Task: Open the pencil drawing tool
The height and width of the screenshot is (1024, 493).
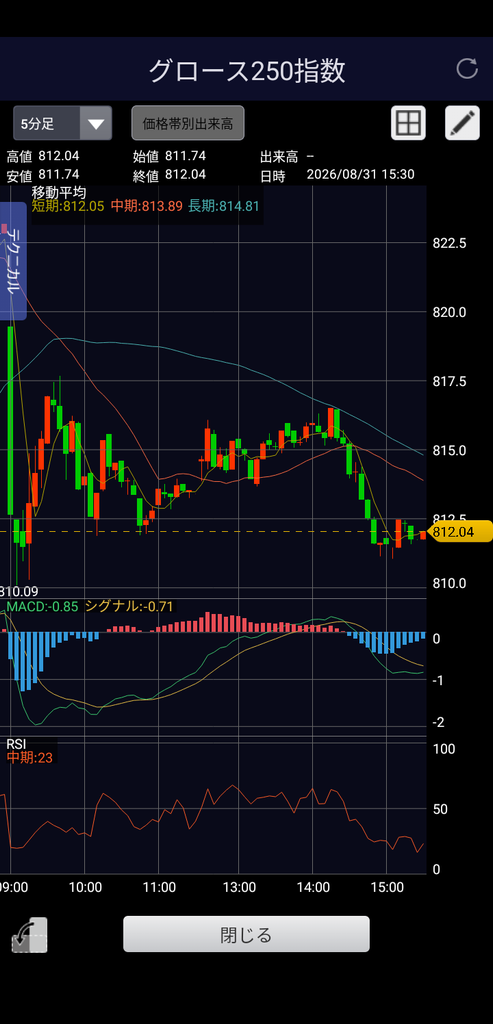Action: 462,123
